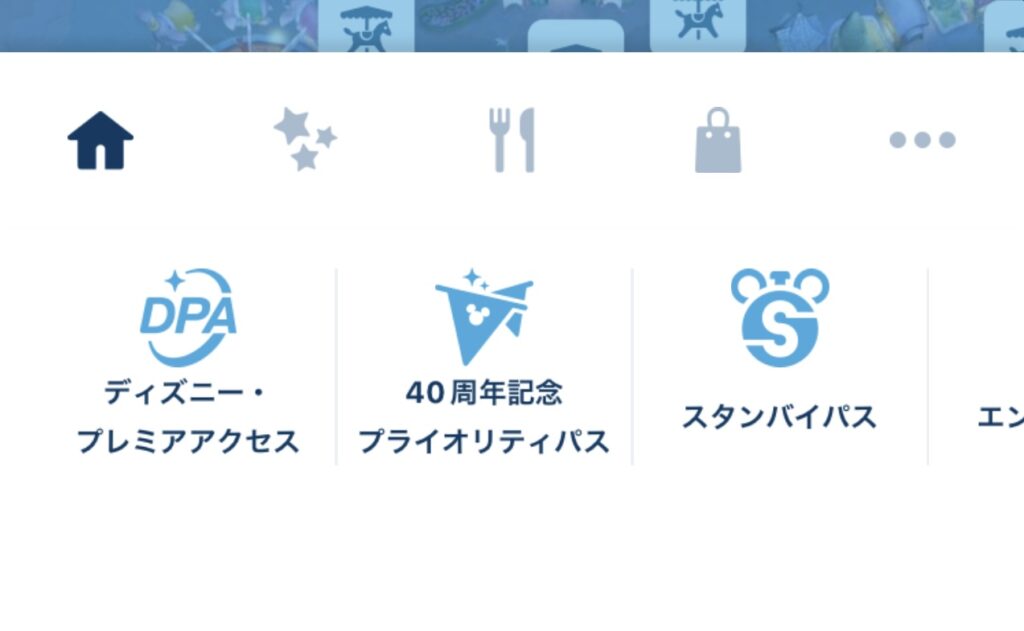Open the stars attractions tab
The height and width of the screenshot is (631, 1024).
[x=305, y=140]
